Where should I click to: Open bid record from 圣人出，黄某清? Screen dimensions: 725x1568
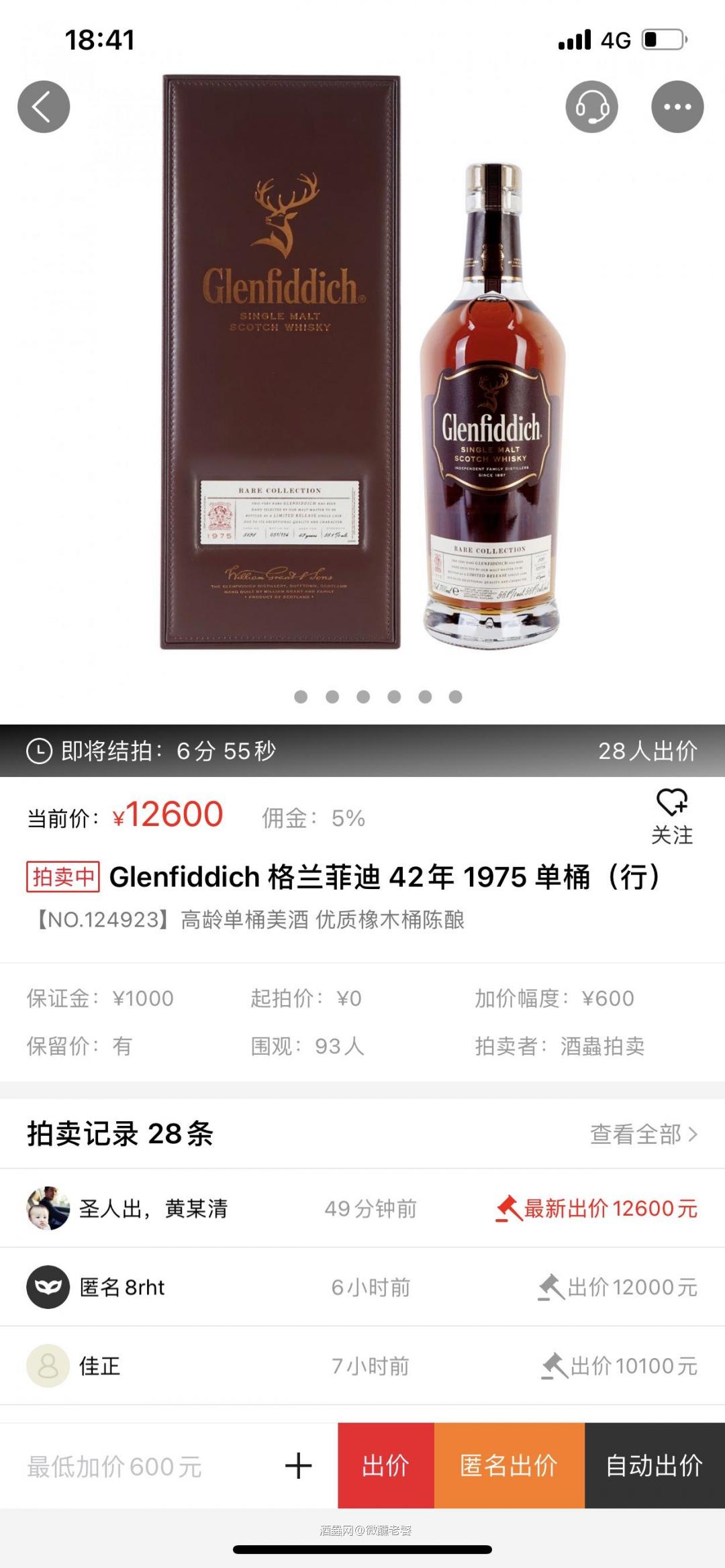tap(362, 1208)
